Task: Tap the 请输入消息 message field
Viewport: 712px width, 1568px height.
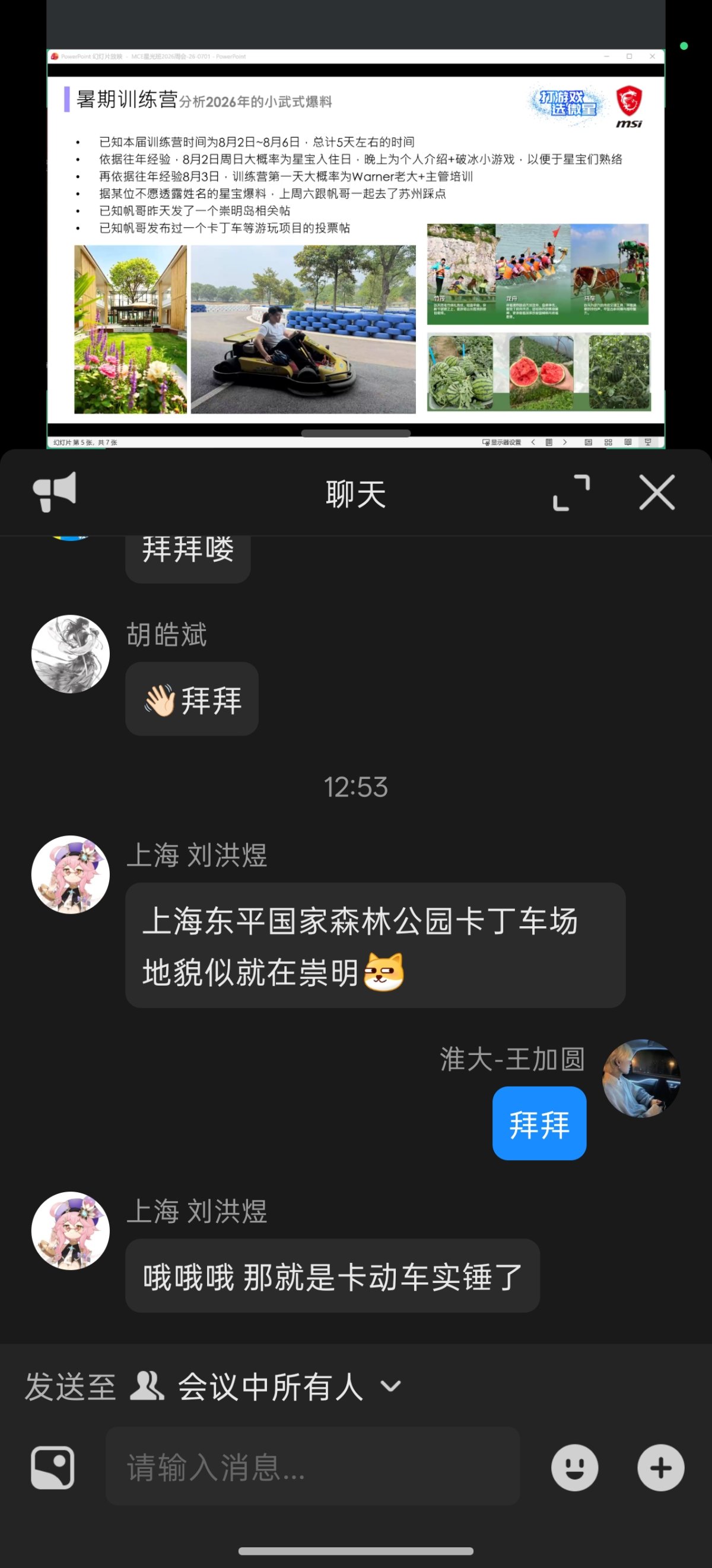Action: 313,1467
